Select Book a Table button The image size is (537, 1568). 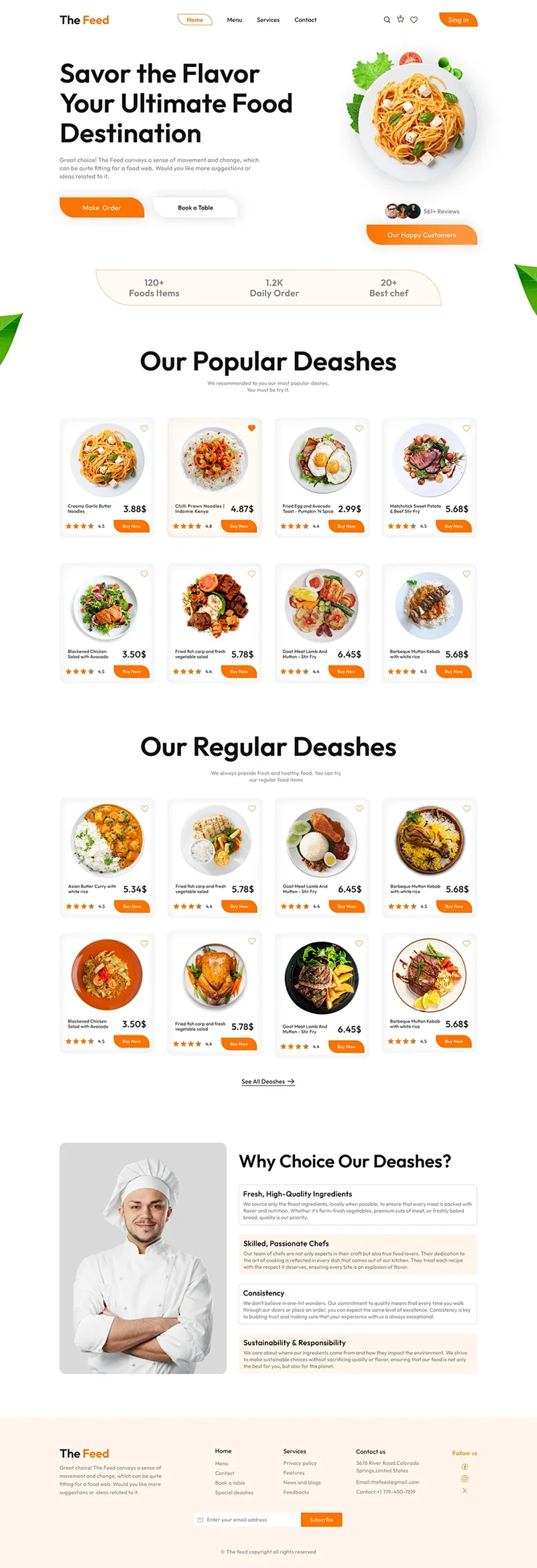(195, 208)
